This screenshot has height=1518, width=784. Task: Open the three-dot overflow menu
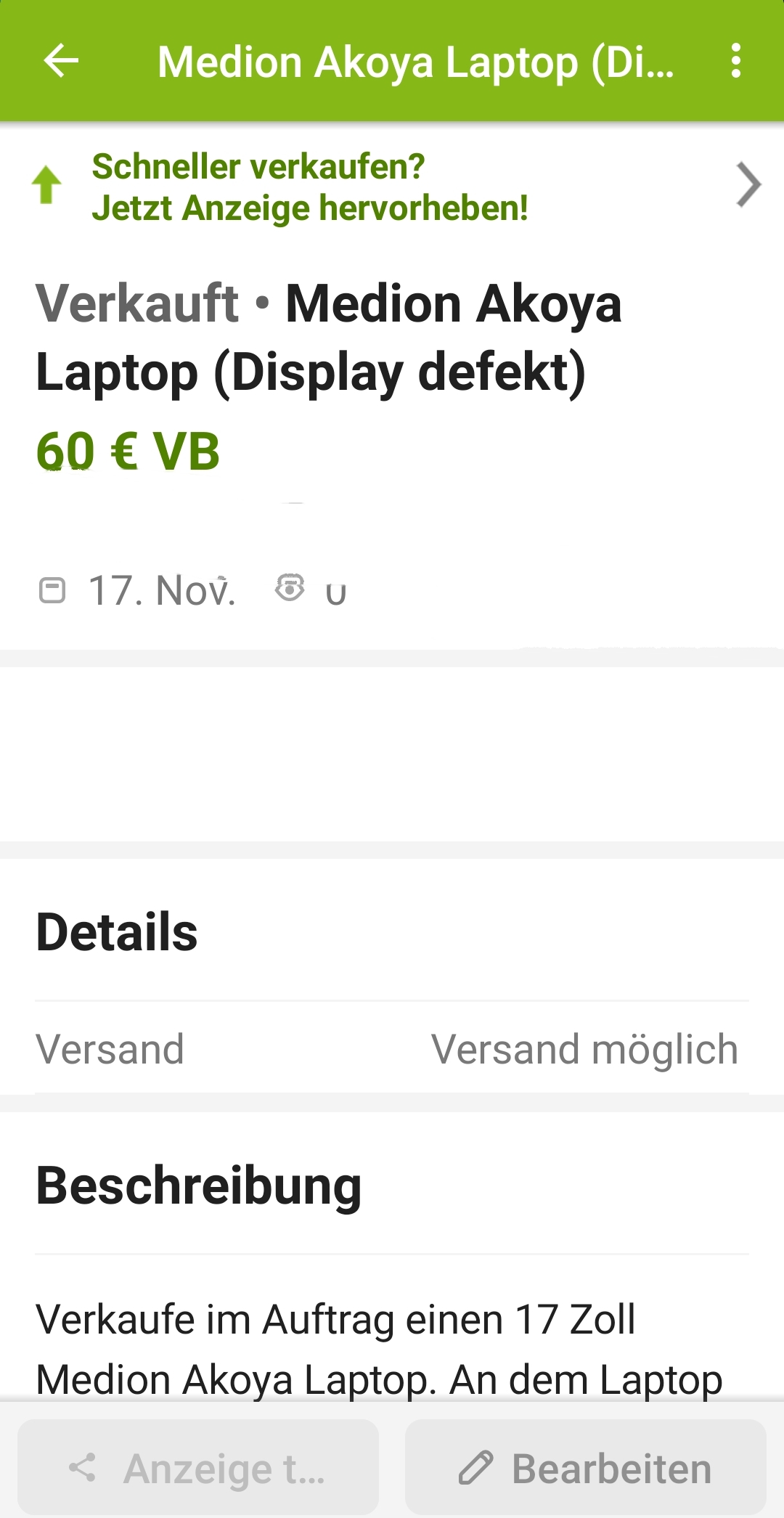pyautogui.click(x=735, y=61)
